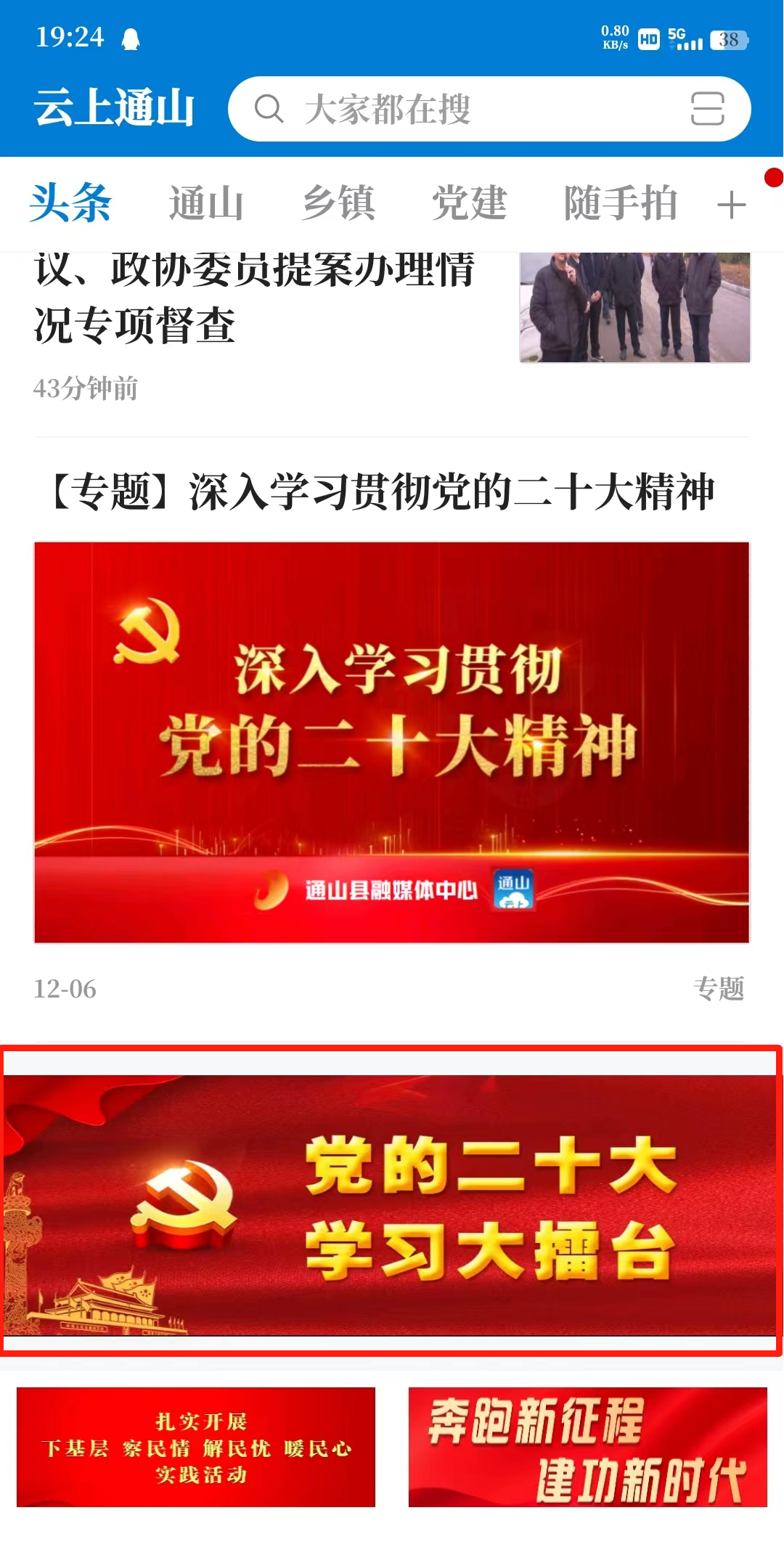Tap the search box 大家都在搜
This screenshot has height=1550, width=784.
[450, 110]
